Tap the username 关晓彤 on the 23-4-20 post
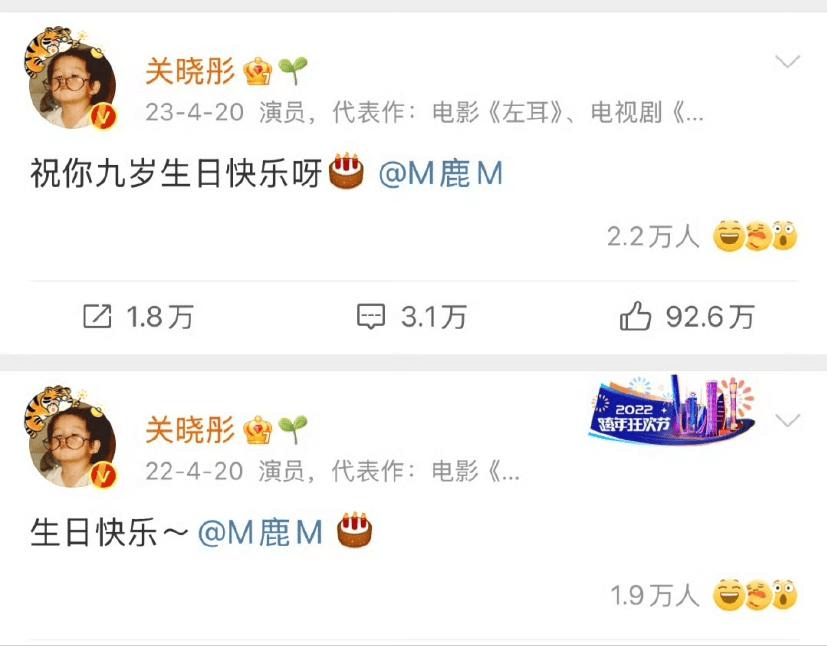827x646 pixels. tap(190, 71)
